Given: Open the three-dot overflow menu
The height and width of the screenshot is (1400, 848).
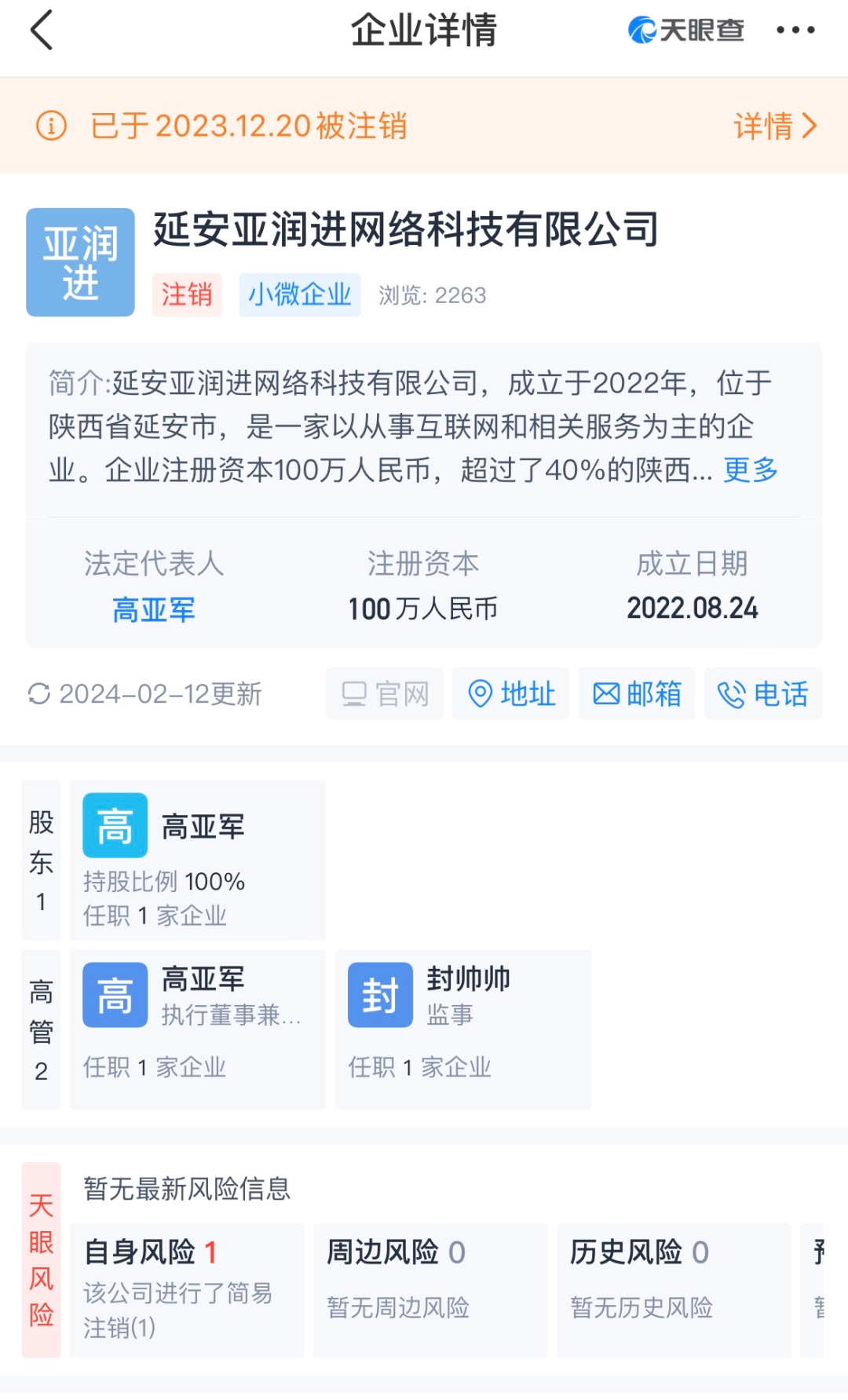Looking at the screenshot, I should pos(795,31).
